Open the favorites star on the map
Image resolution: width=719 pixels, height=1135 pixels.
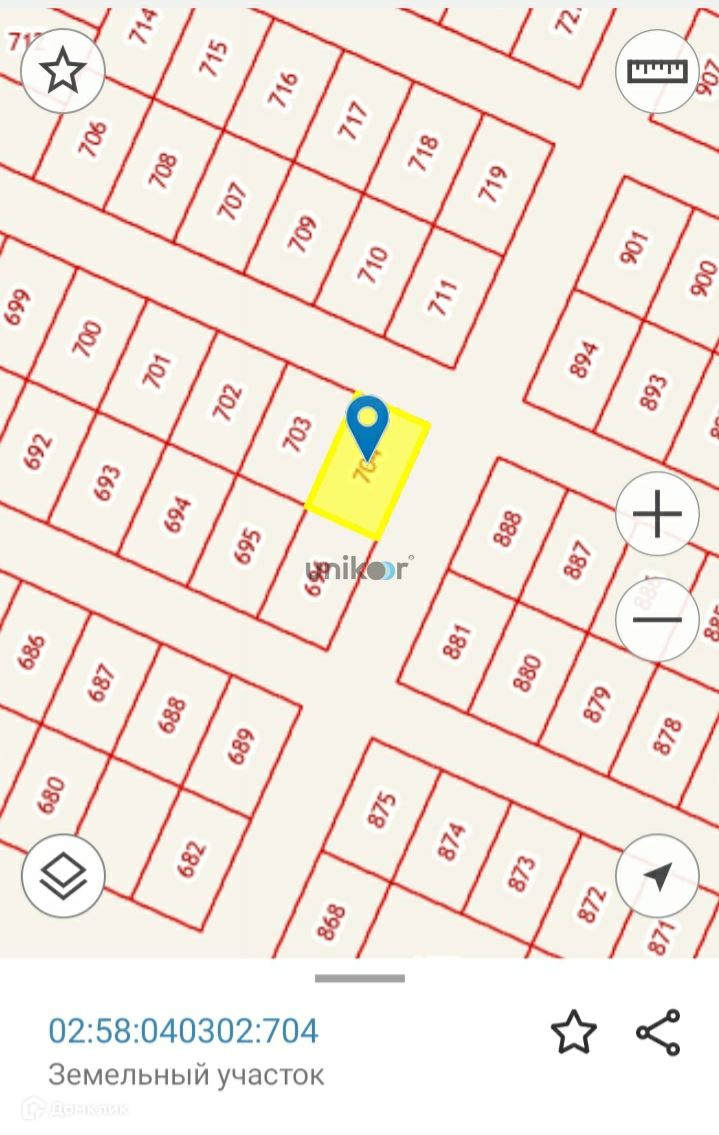click(x=63, y=71)
